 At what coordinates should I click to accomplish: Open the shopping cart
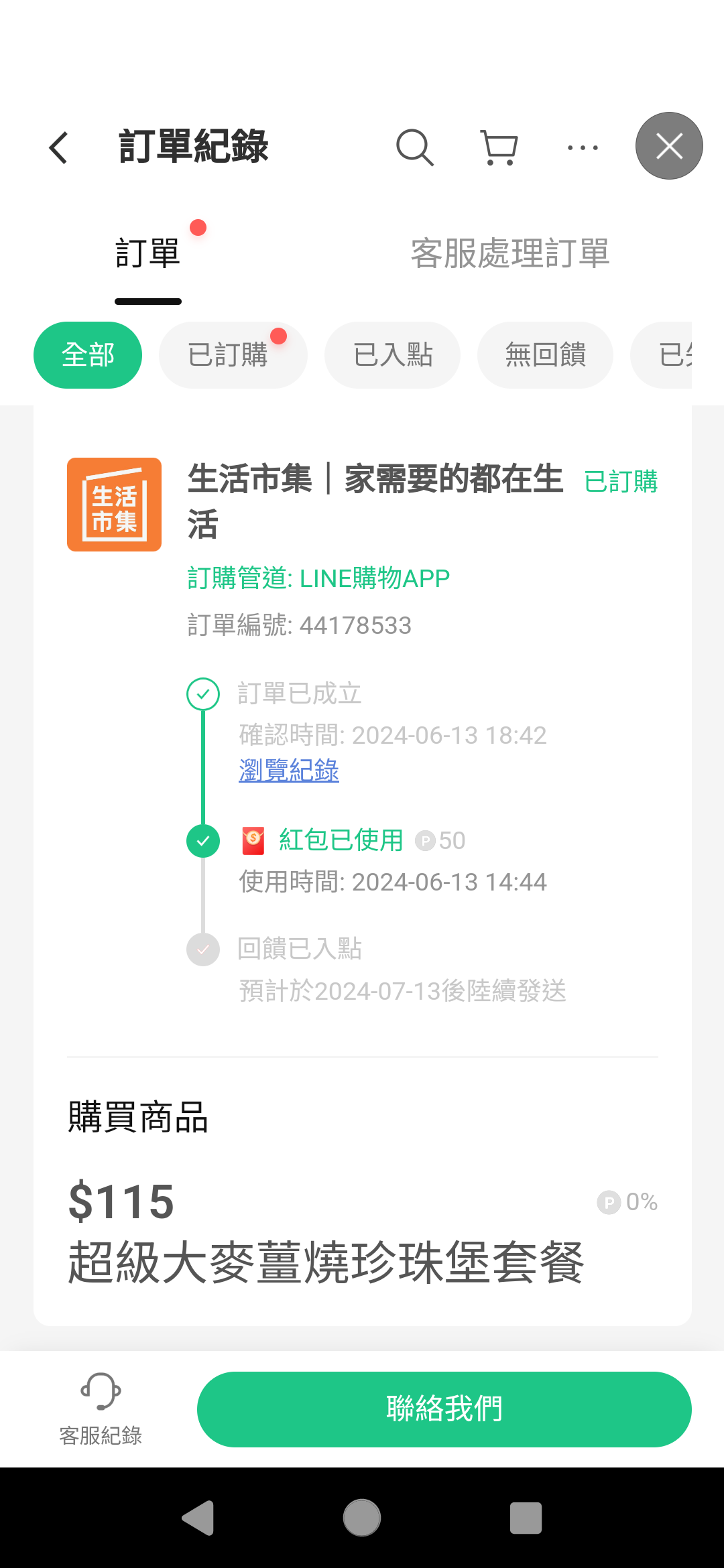point(499,147)
